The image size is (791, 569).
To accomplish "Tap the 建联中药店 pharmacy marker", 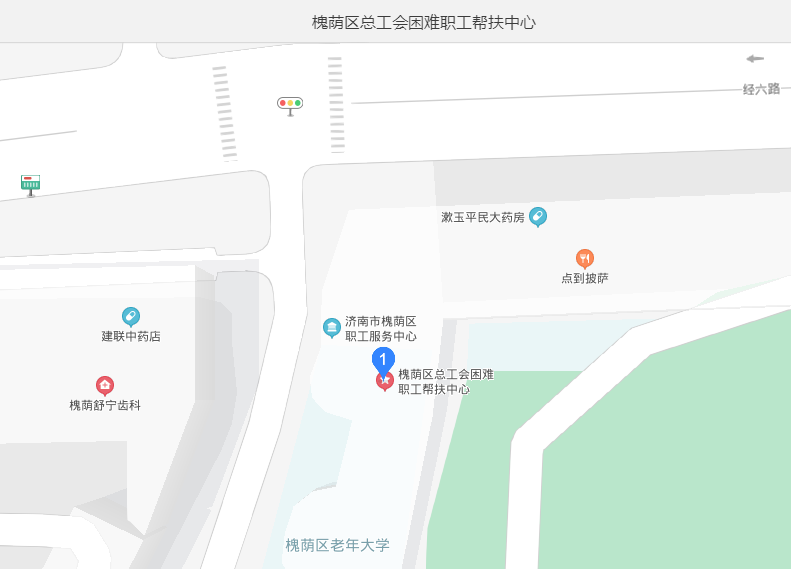I will 131,316.
